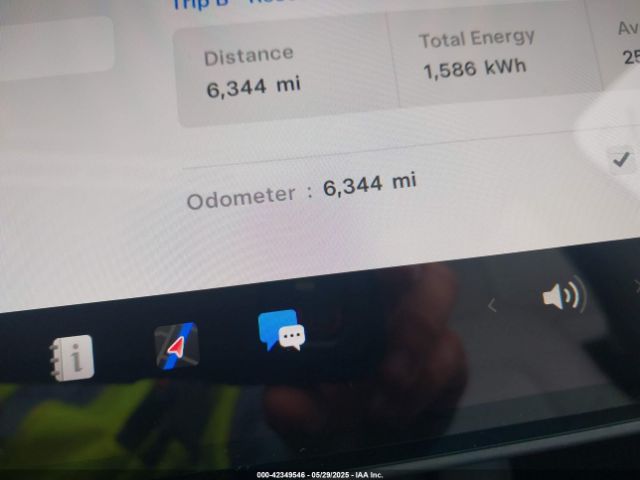Launch the navigation map app

point(176,346)
